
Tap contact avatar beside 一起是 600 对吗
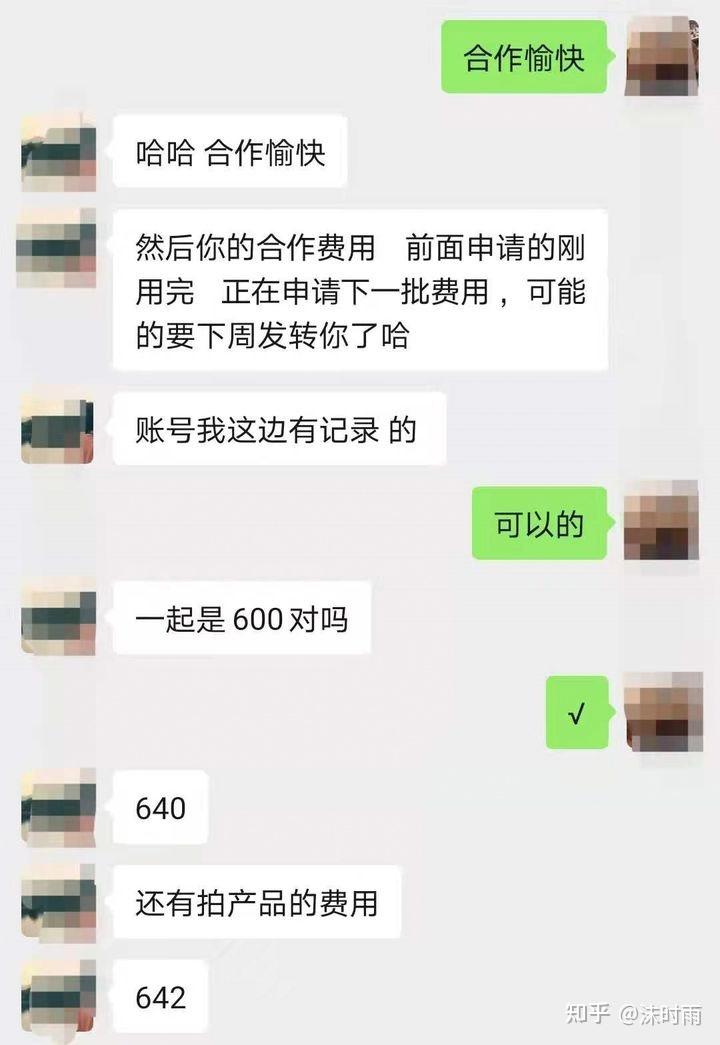[x=59, y=617]
